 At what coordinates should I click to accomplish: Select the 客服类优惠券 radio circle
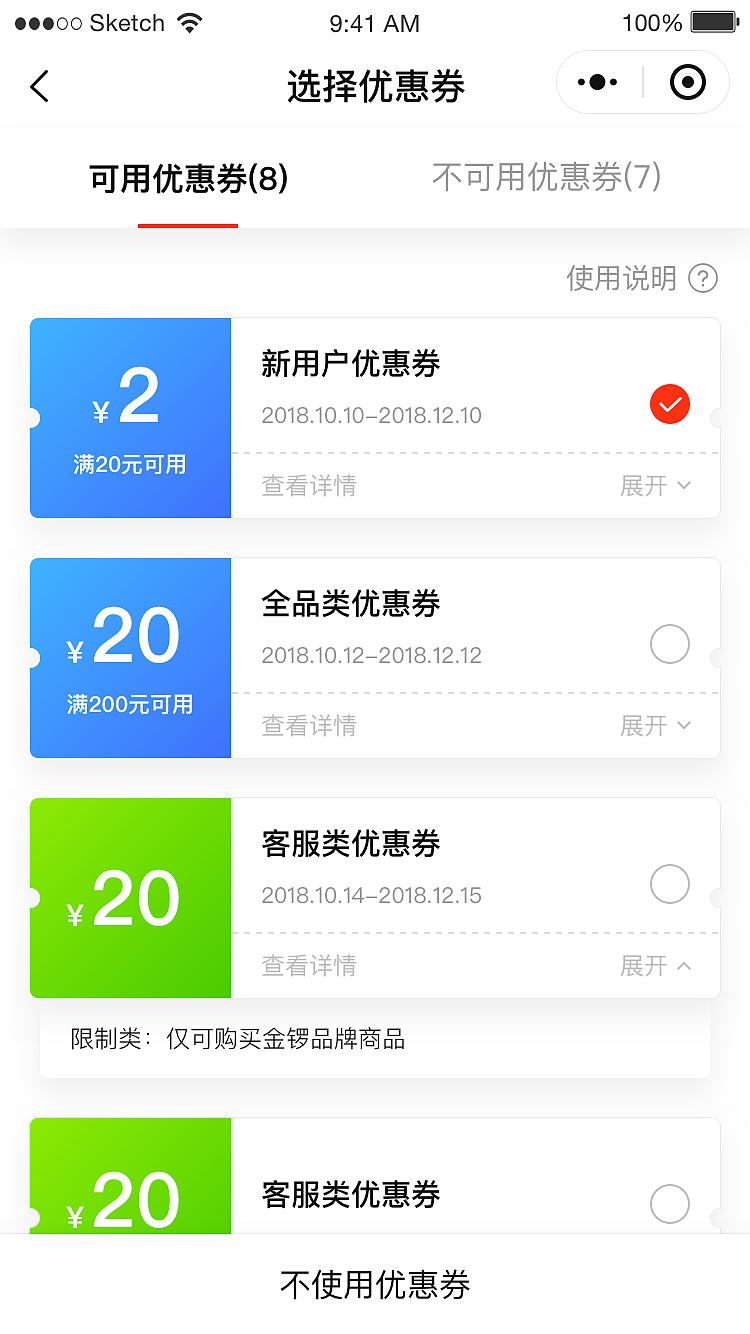pos(670,884)
